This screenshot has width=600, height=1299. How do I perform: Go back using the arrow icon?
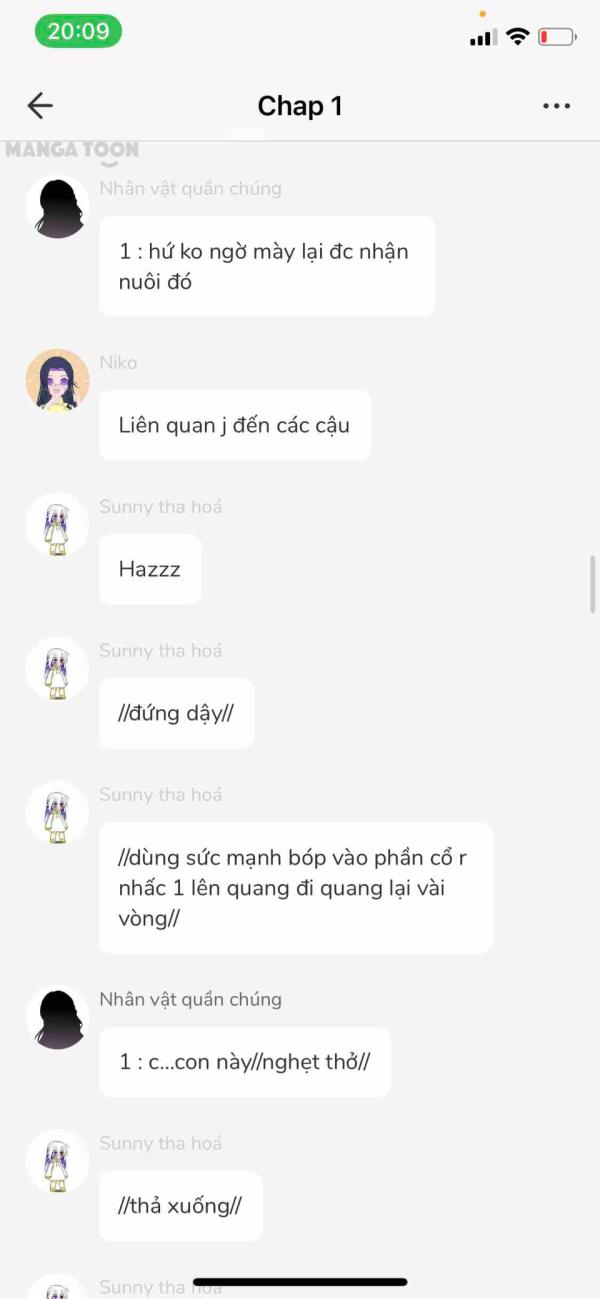click(x=40, y=106)
